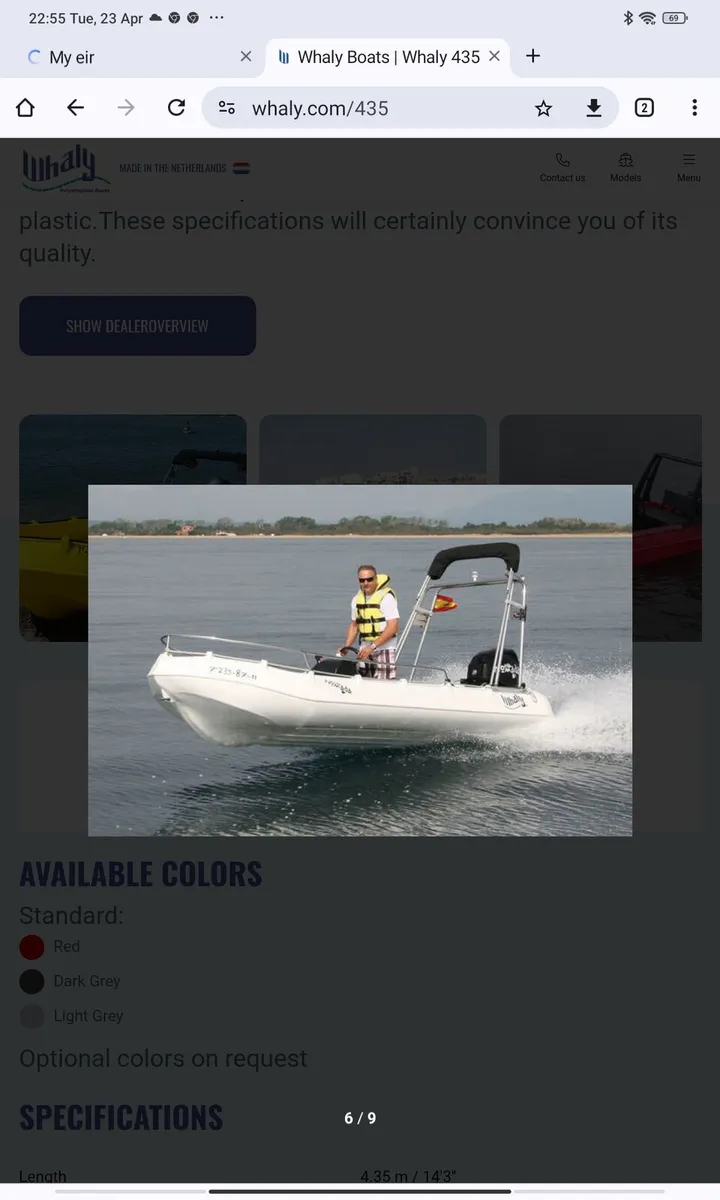Viewport: 720px width, 1200px height.
Task: Download the page with the download icon
Action: [594, 108]
